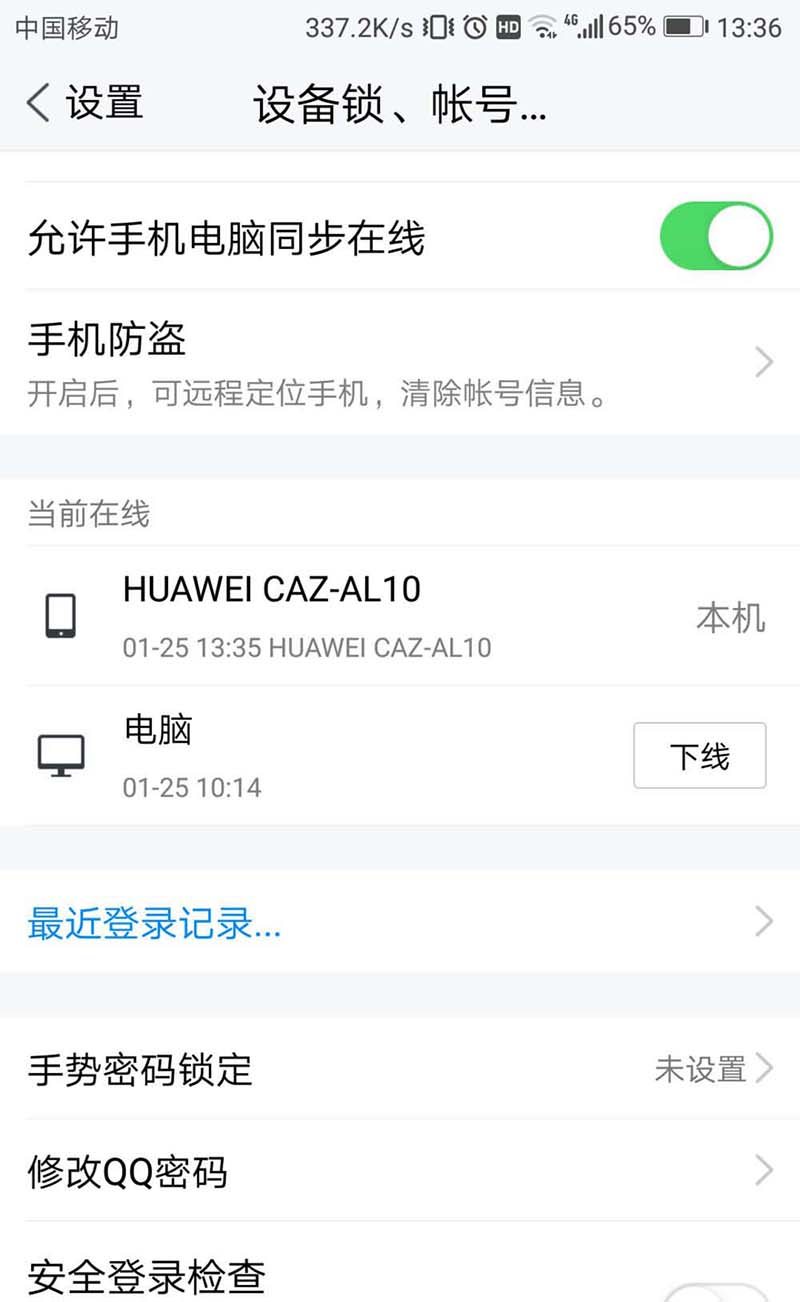The width and height of the screenshot is (800, 1302).
Task: Open 手机防盗 settings
Action: point(400,364)
